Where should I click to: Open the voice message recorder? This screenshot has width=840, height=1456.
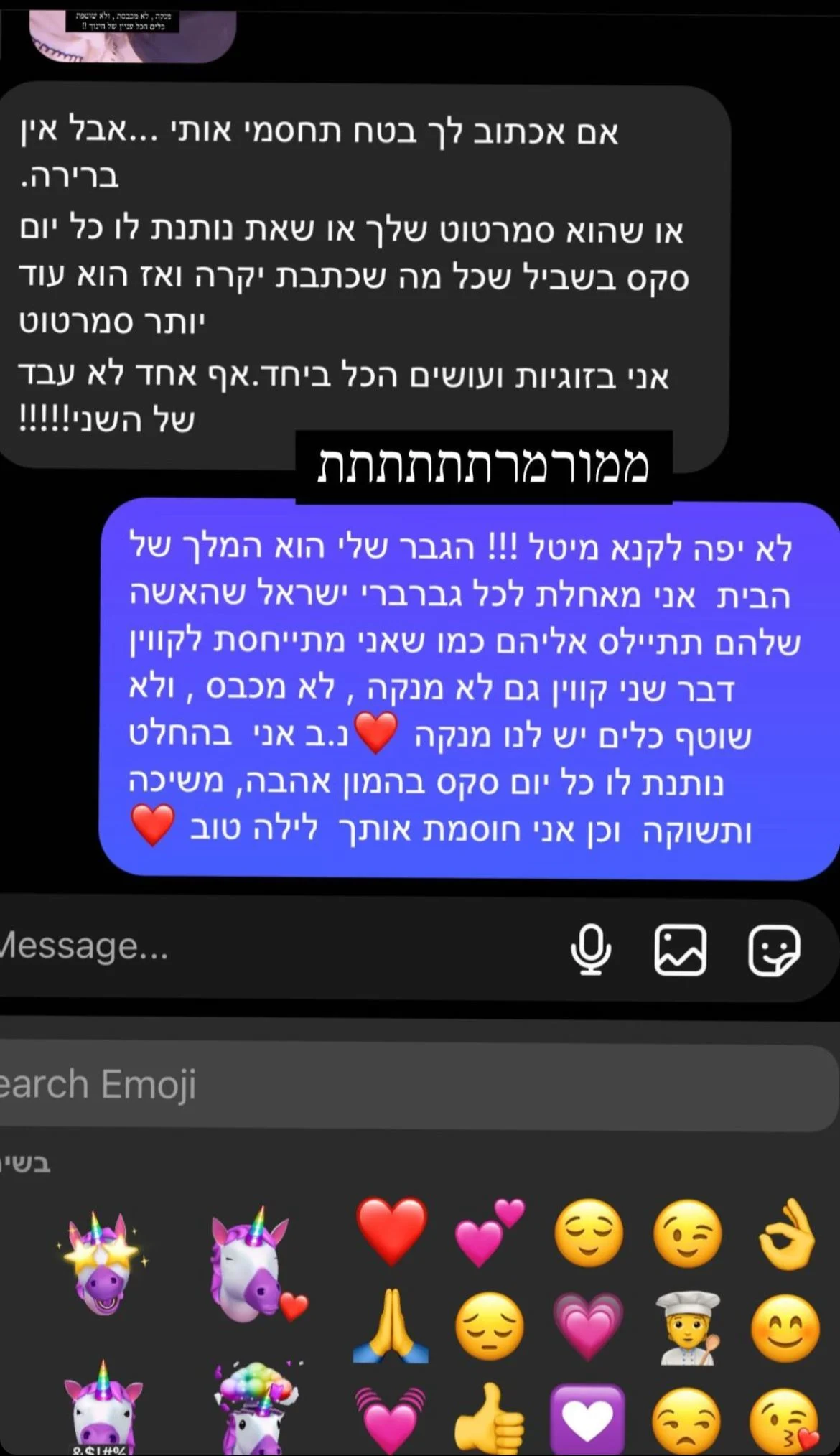coord(590,948)
